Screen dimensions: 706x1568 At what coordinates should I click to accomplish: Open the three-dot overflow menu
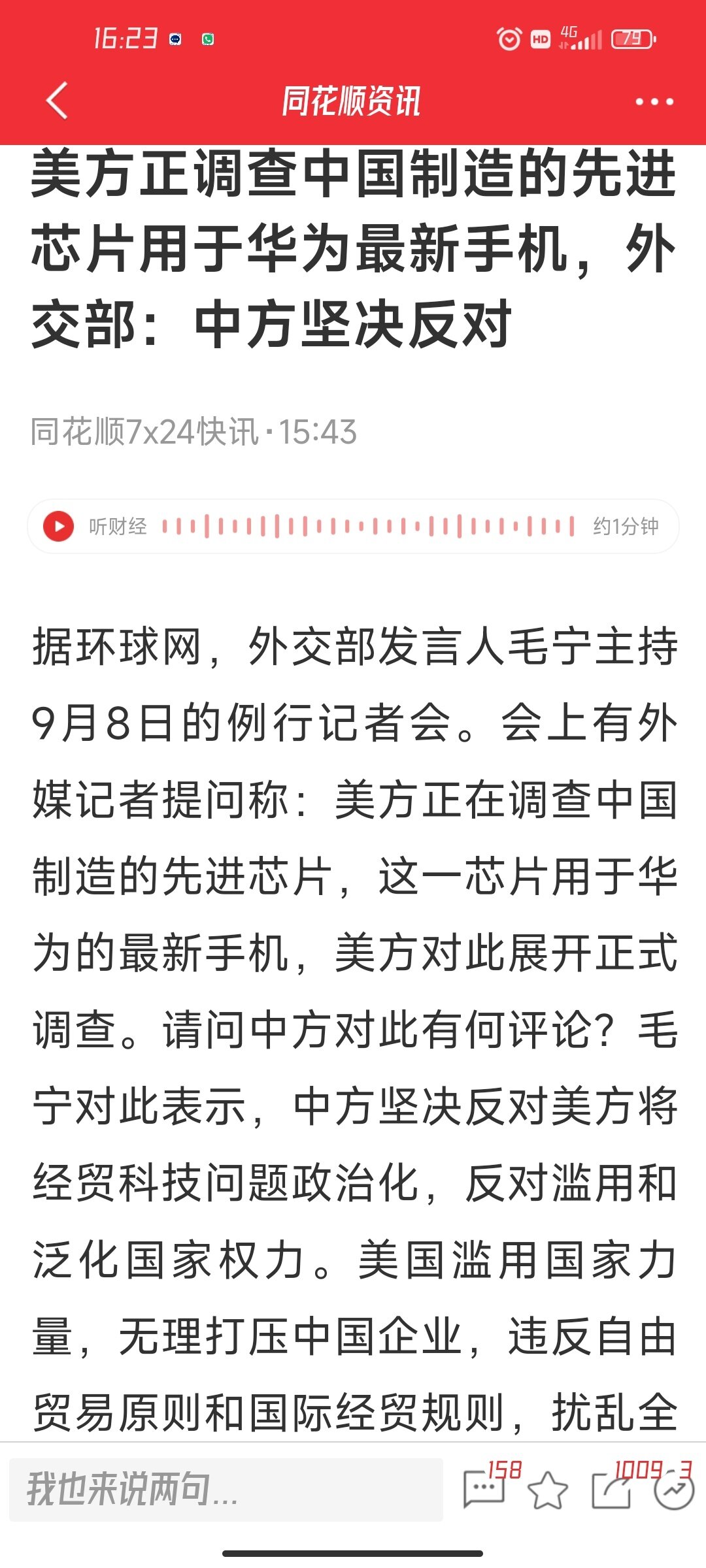[654, 102]
